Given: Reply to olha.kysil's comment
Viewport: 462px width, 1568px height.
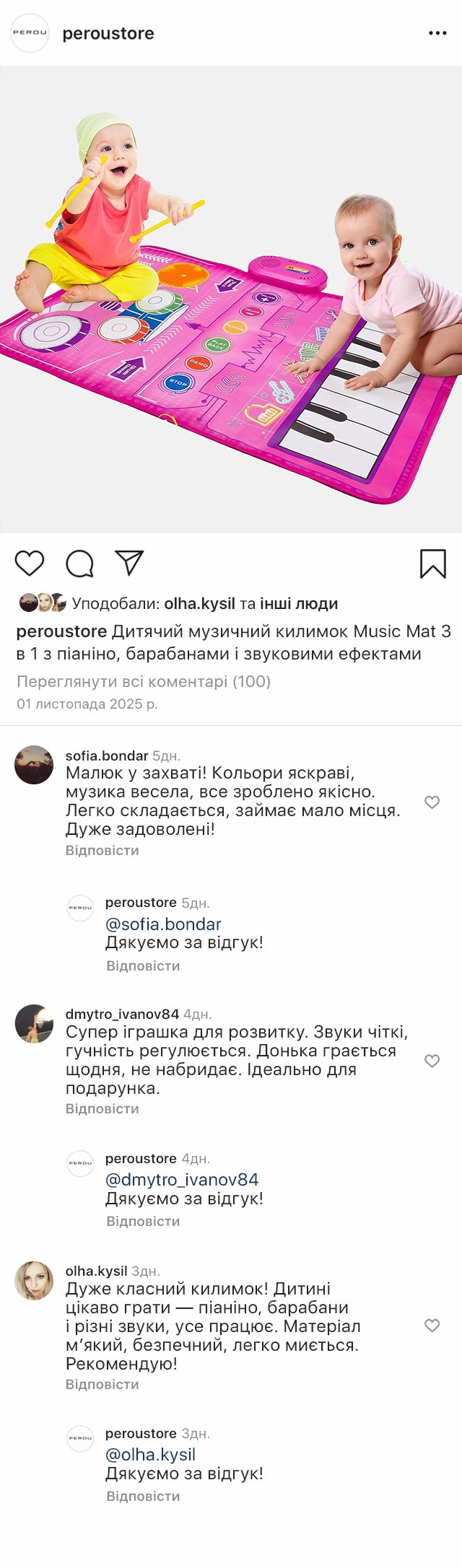Looking at the screenshot, I should coord(102,1385).
